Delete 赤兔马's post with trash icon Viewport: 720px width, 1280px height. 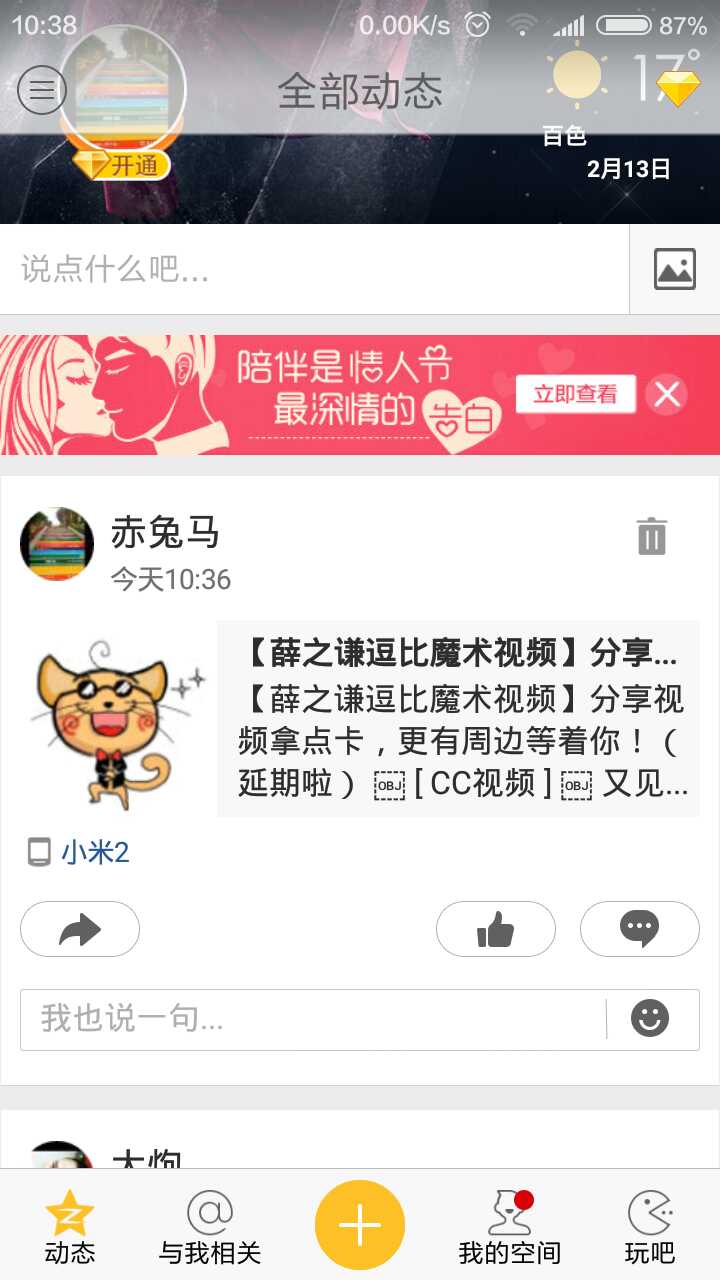[651, 537]
